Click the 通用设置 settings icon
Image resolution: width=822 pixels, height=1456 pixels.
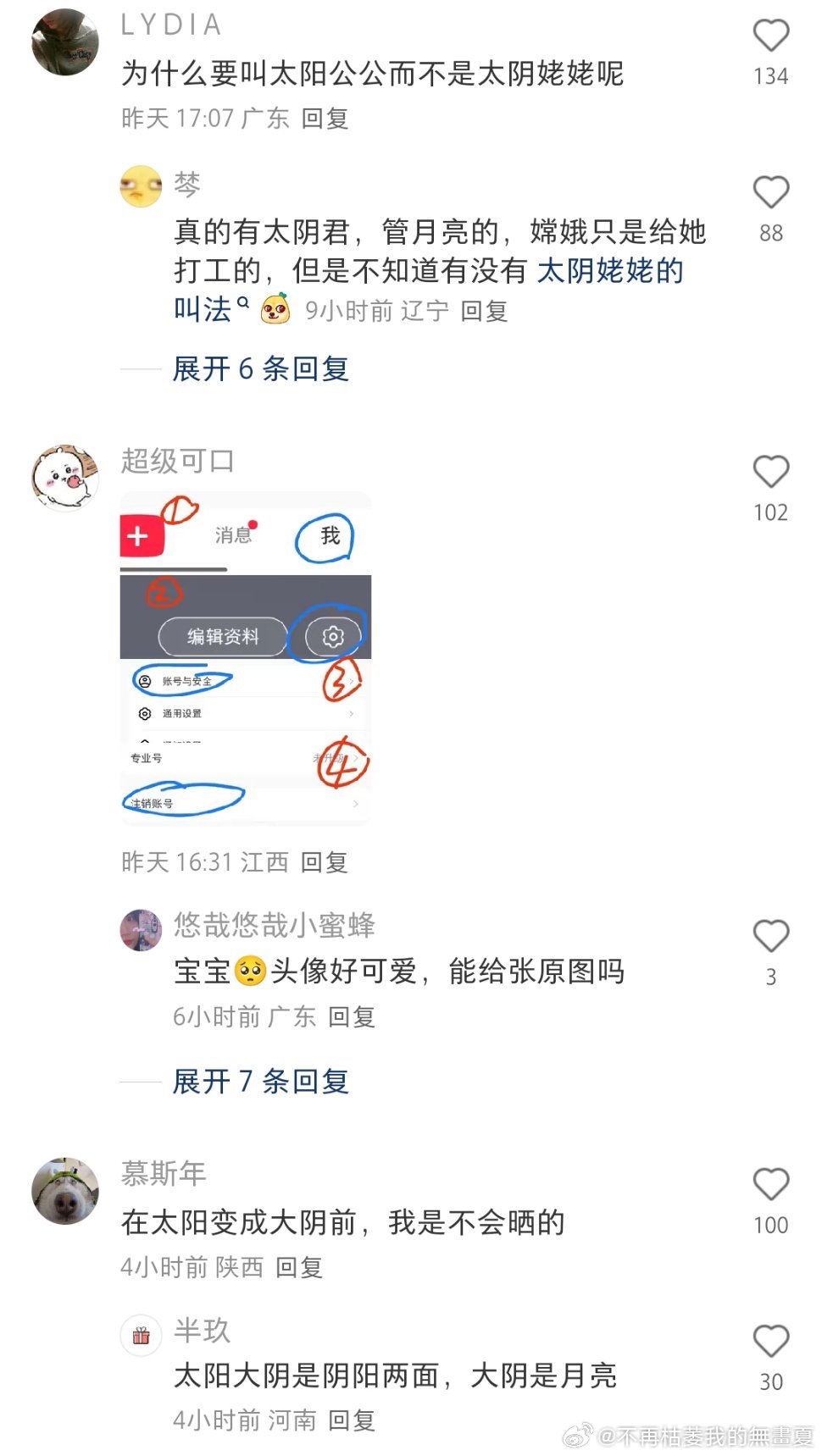click(x=146, y=713)
